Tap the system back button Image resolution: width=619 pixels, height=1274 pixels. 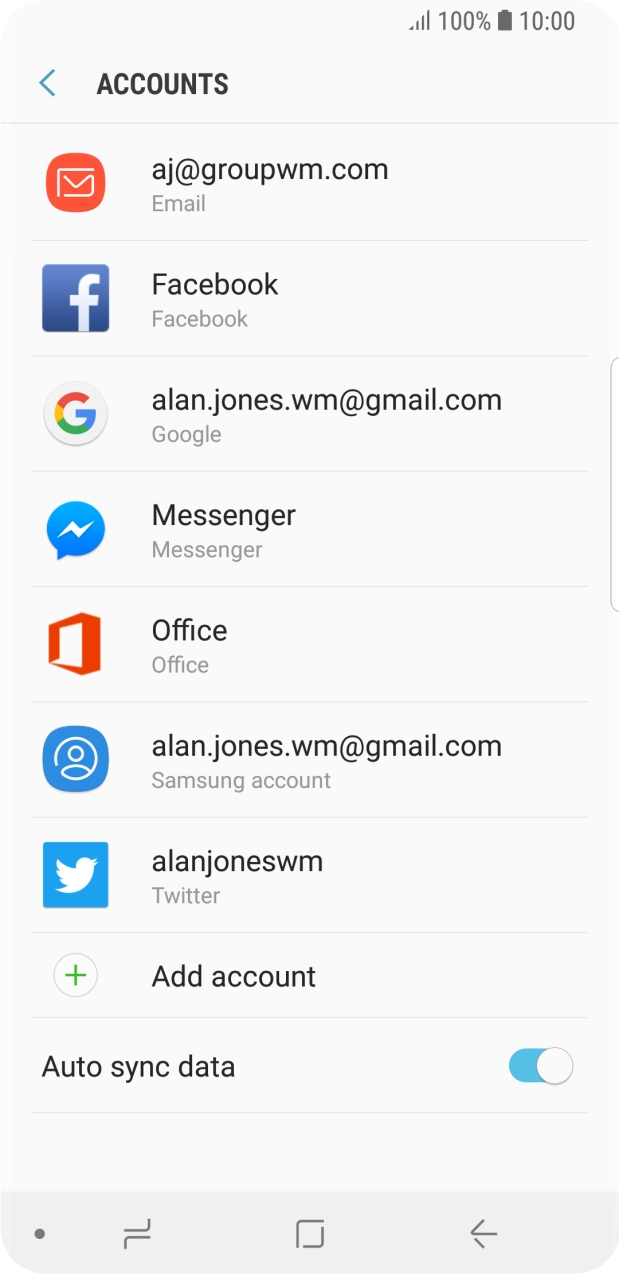[x=483, y=1234]
